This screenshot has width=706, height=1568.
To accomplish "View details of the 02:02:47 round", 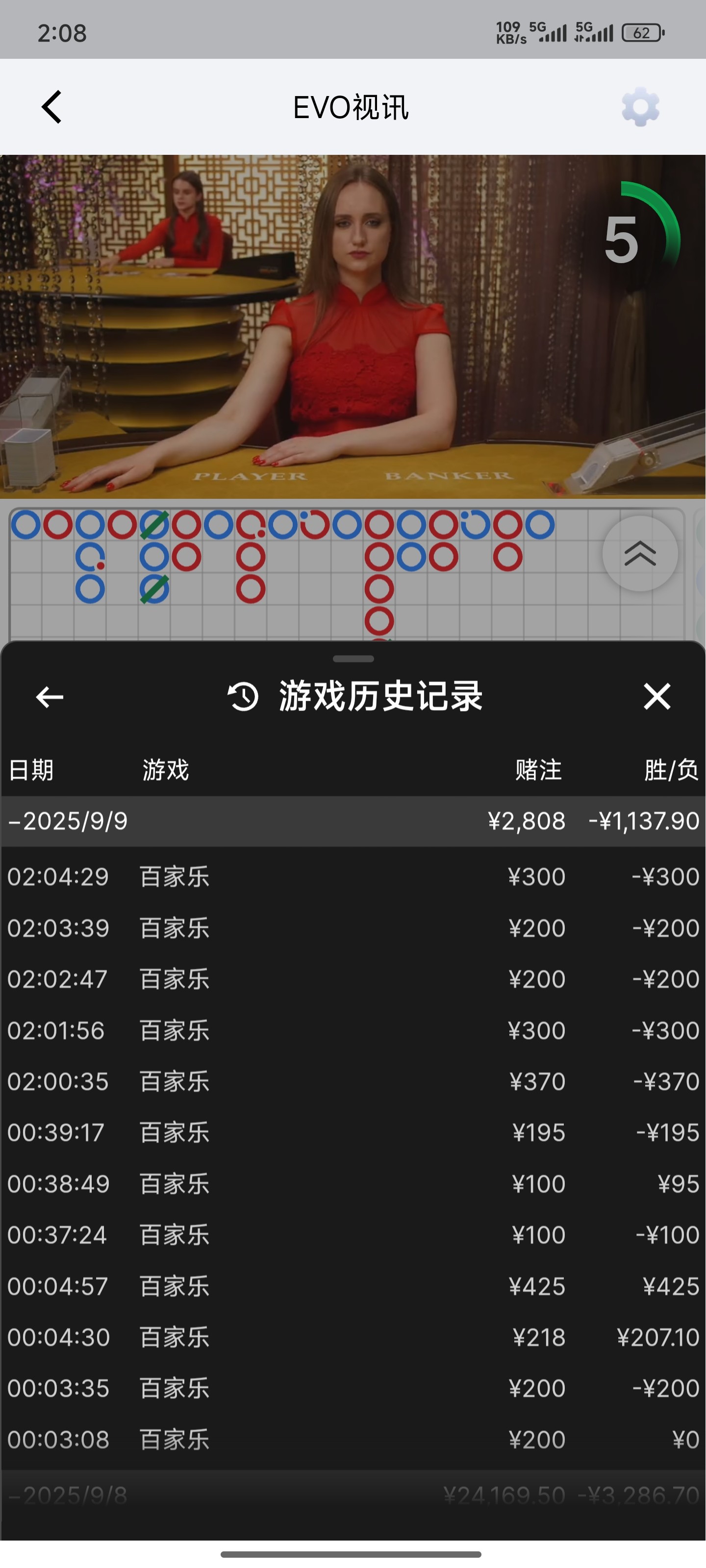I will coord(353,980).
